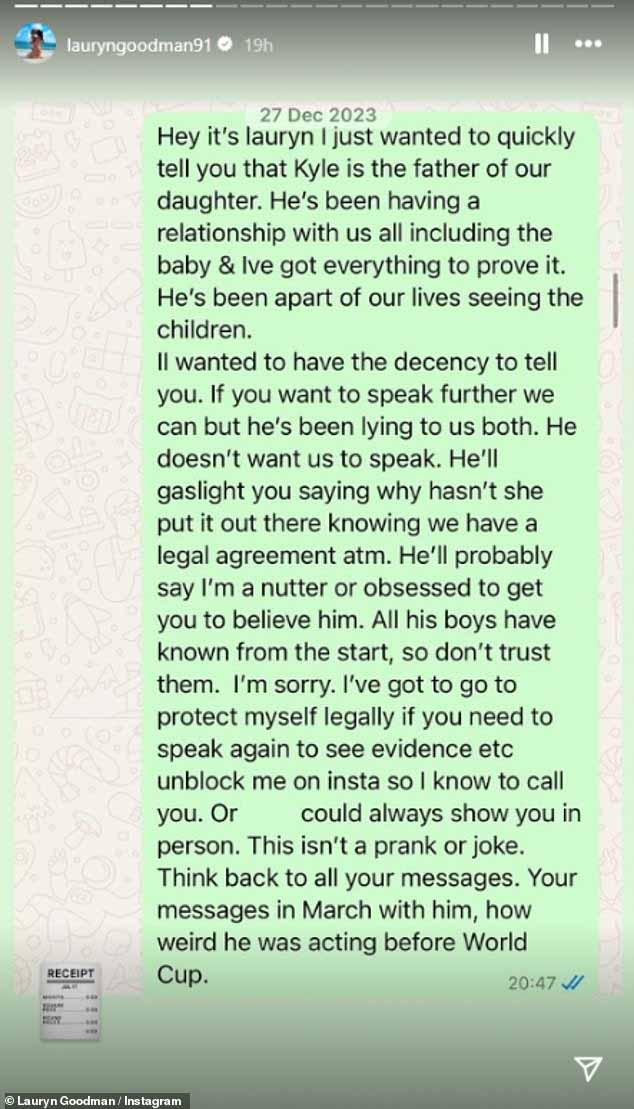Tap the lauryngoodman91 username

click(x=139, y=45)
